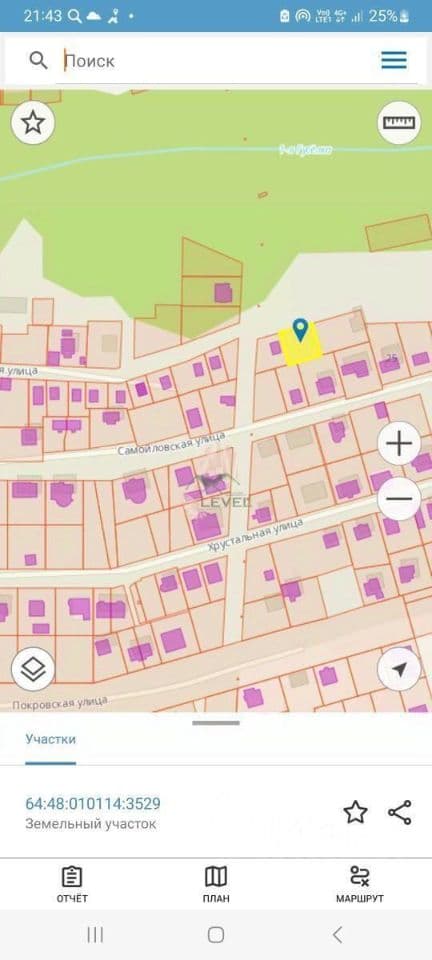Screen dimensions: 432x960
Task: Open the Отчёт section
Action: [72, 885]
